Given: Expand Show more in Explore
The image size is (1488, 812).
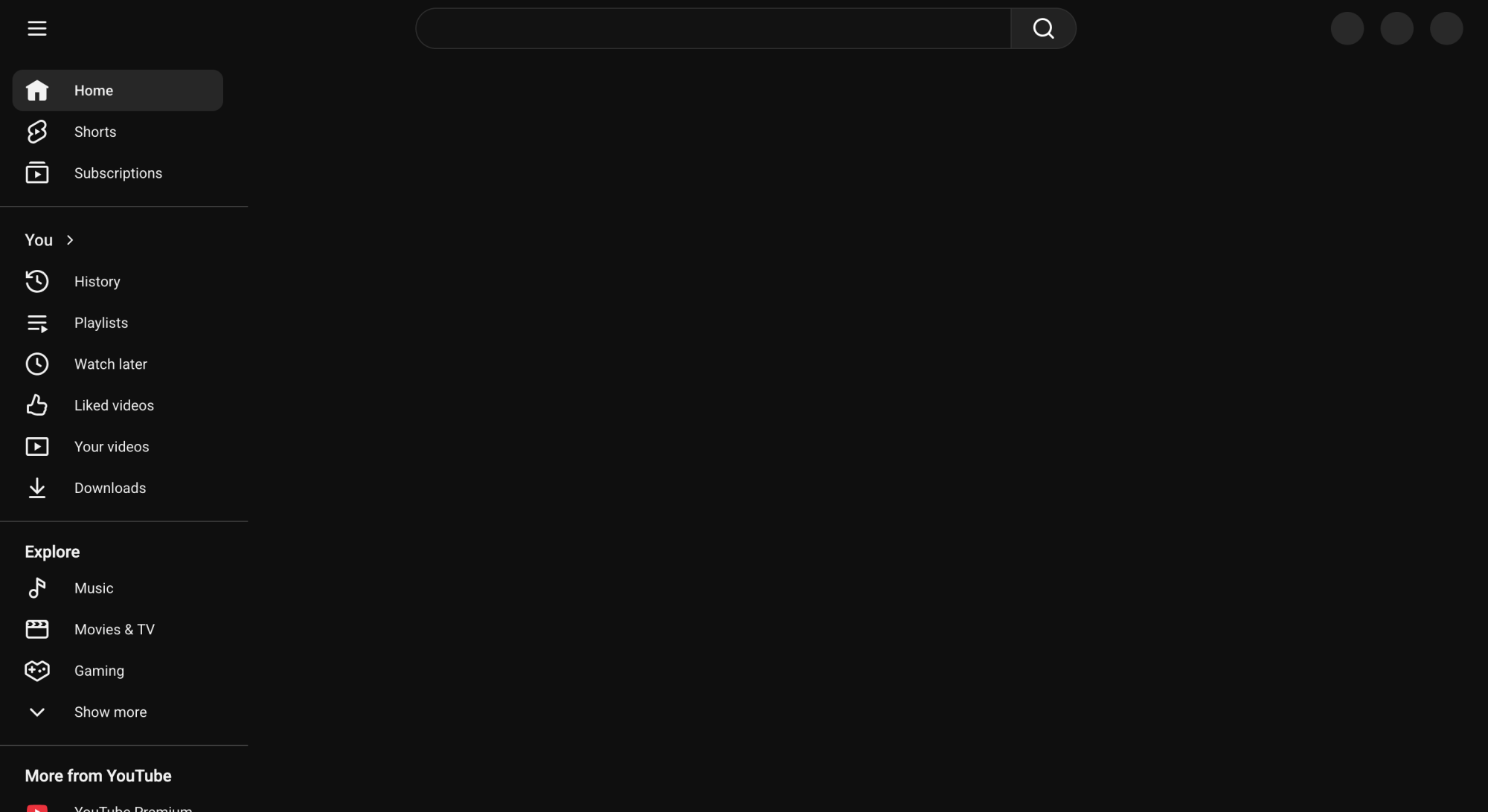Looking at the screenshot, I should [x=118, y=712].
